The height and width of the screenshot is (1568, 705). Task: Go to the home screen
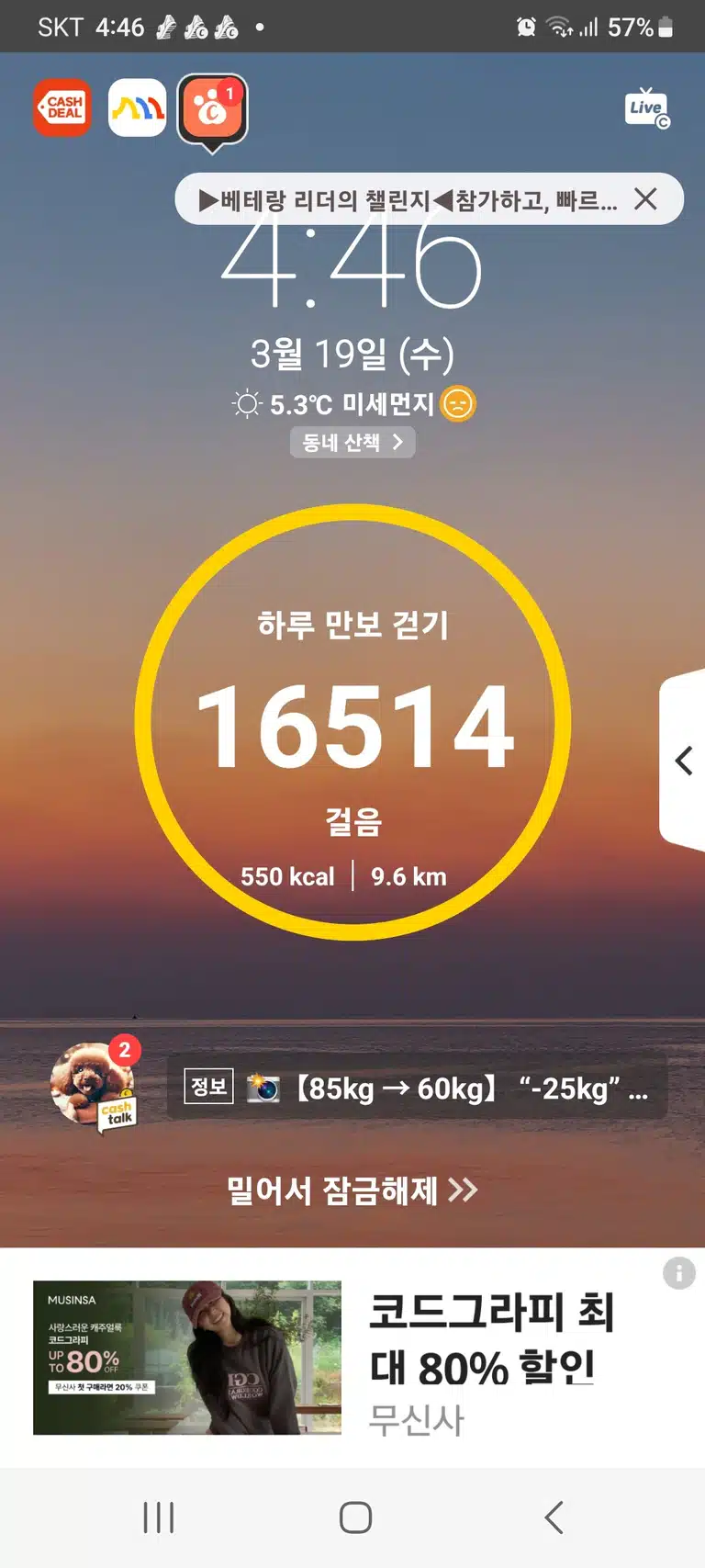pyautogui.click(x=355, y=1517)
